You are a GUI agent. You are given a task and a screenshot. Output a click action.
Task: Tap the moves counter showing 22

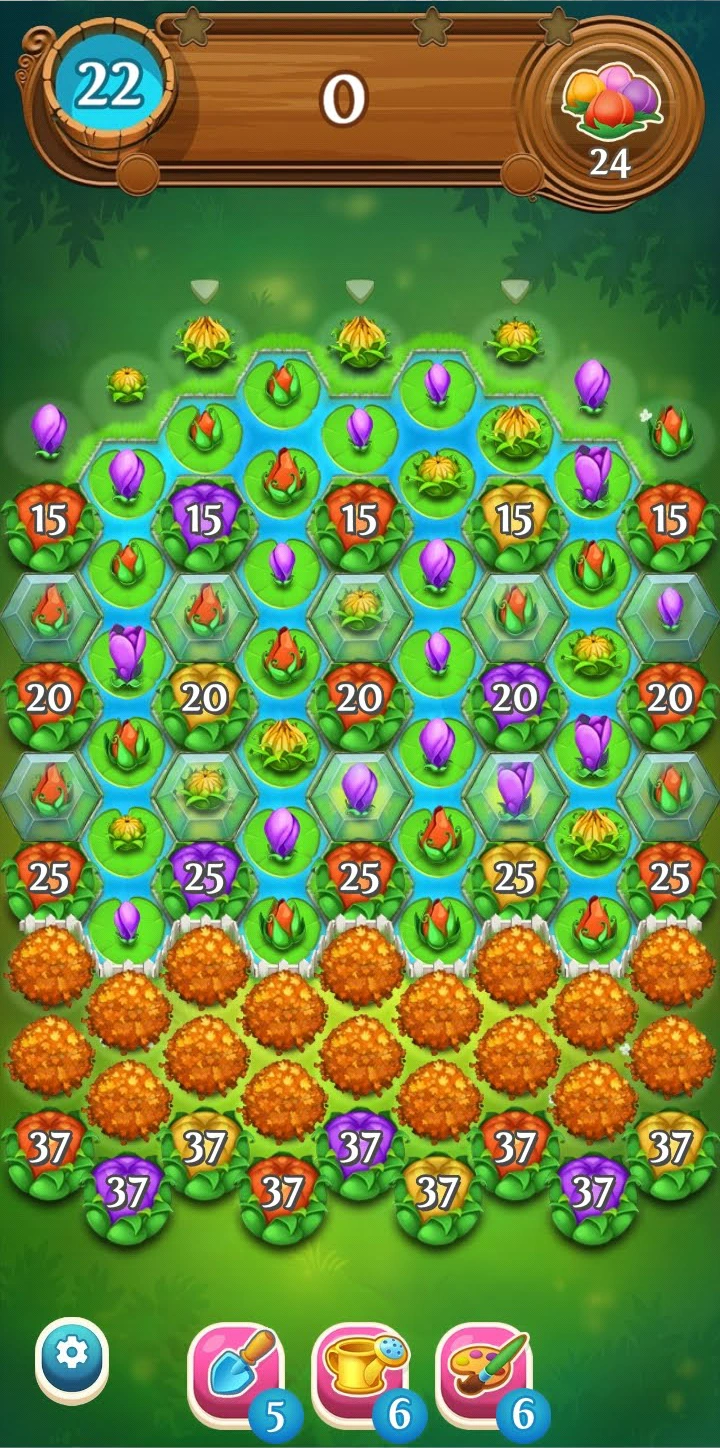(x=105, y=90)
